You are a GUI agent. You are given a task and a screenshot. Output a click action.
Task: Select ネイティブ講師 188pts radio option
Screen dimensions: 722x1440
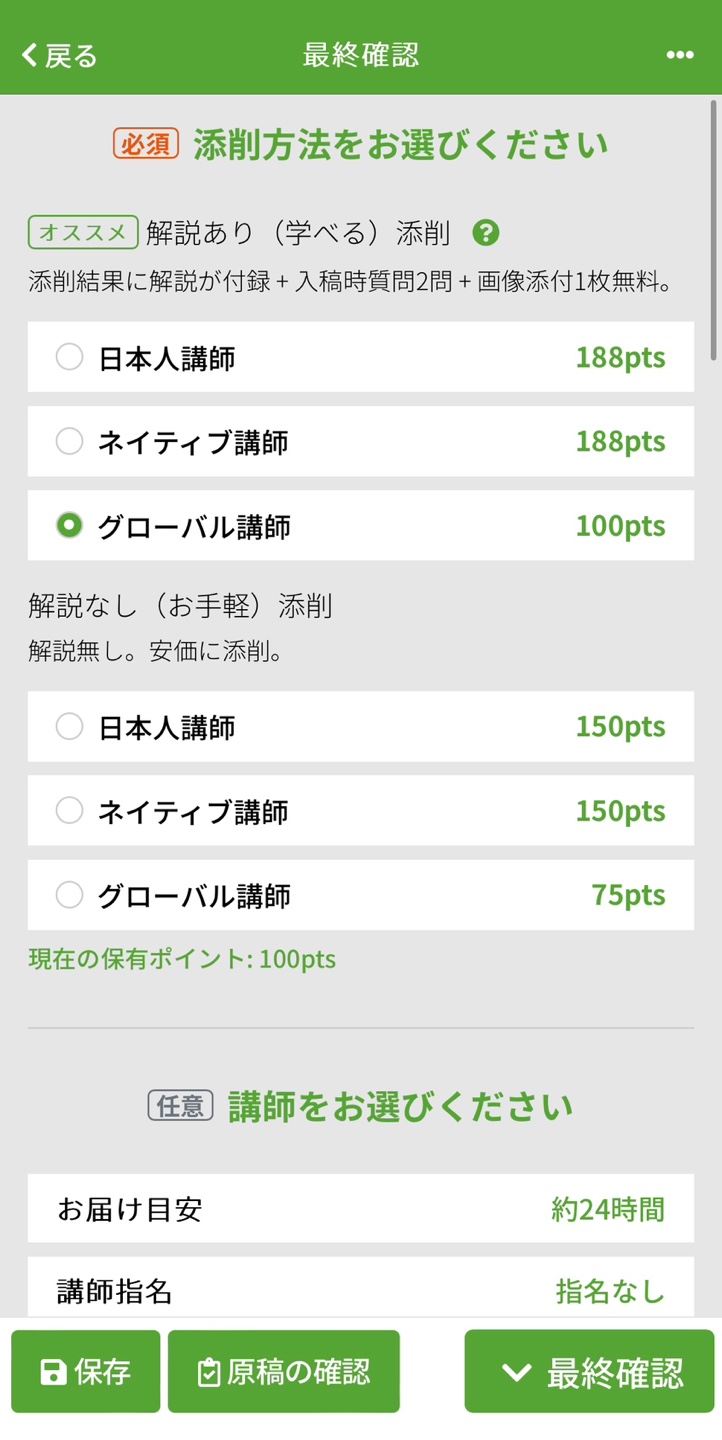click(69, 441)
